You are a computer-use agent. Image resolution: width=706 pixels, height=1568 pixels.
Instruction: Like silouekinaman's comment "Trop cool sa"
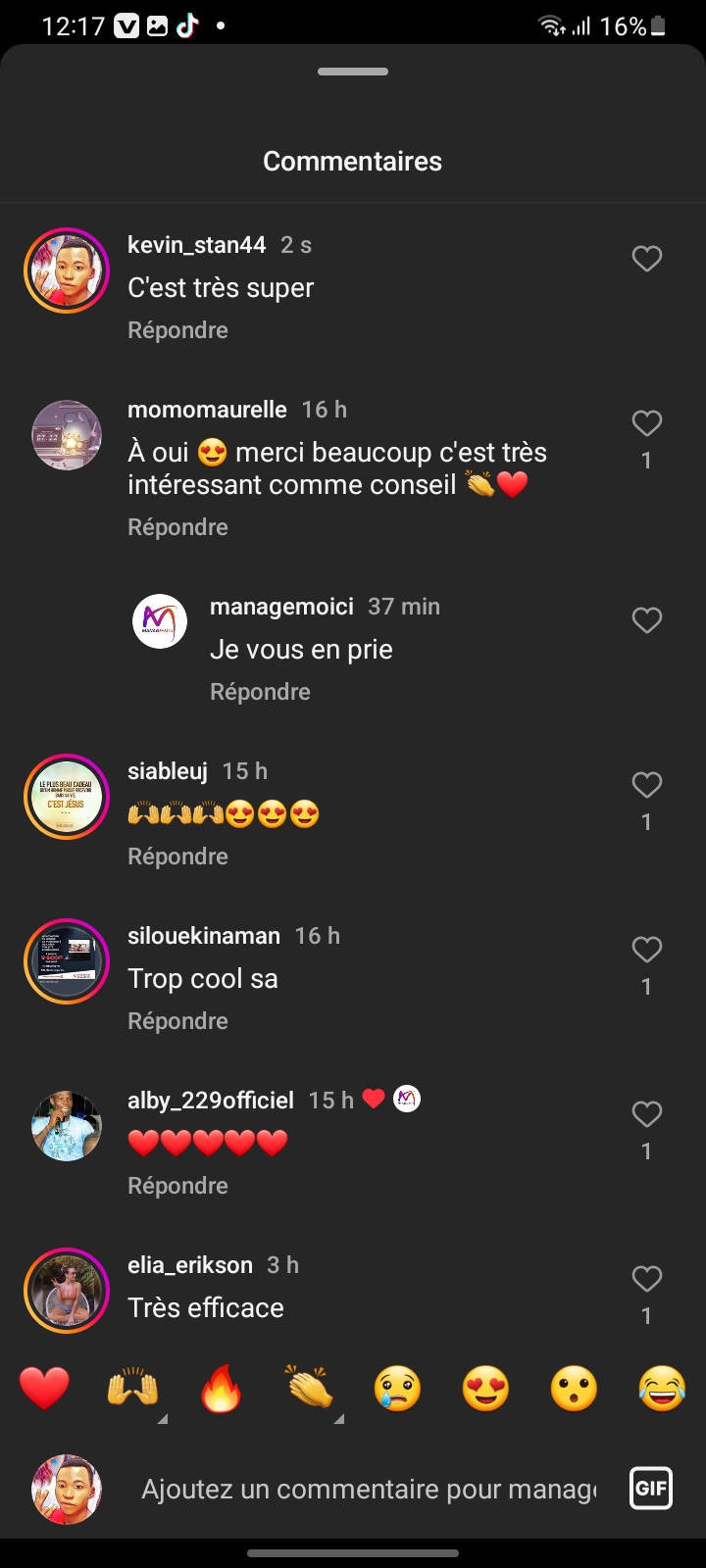(646, 950)
